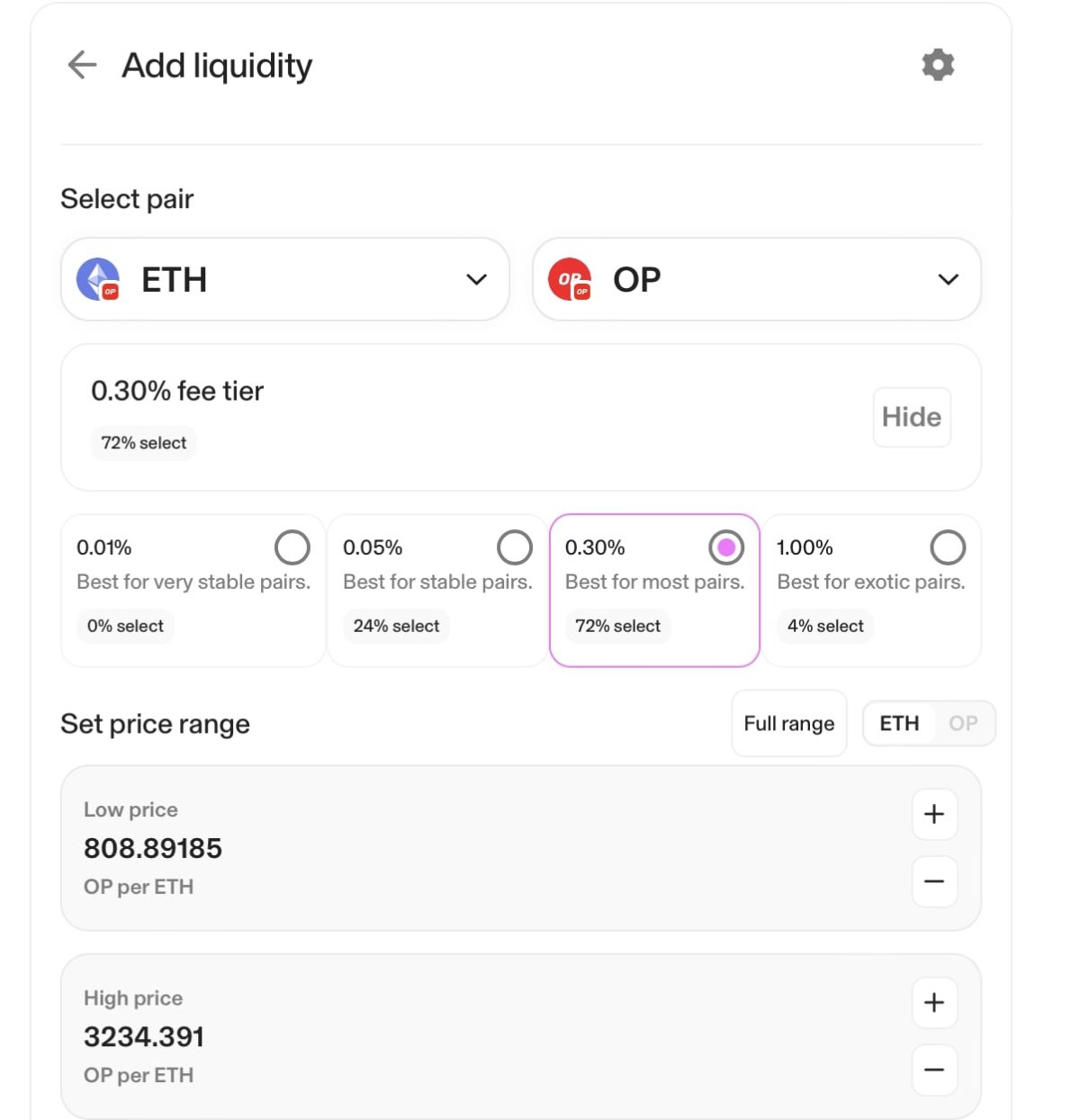Edit the Low price value 808.89185

click(153, 848)
